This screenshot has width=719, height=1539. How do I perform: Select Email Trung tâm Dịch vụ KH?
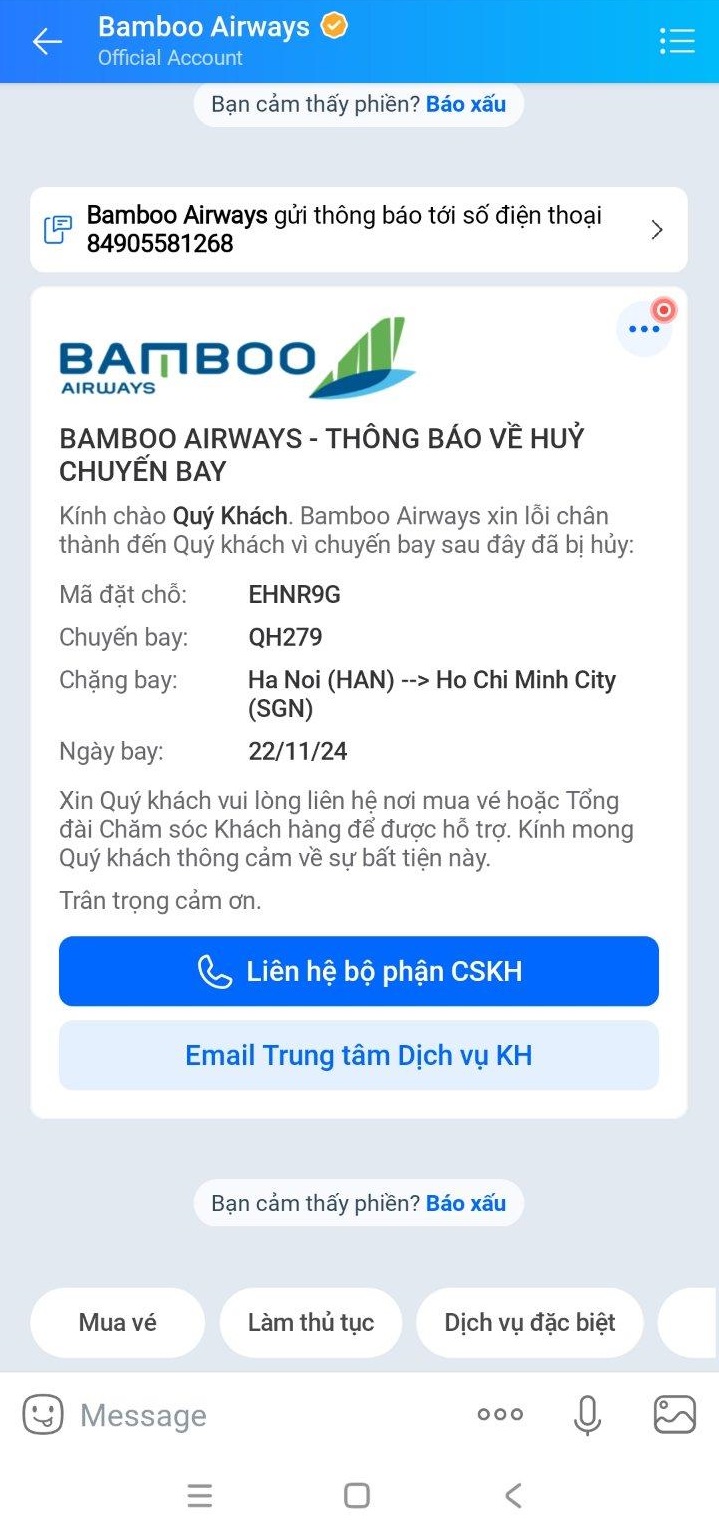click(x=358, y=1055)
